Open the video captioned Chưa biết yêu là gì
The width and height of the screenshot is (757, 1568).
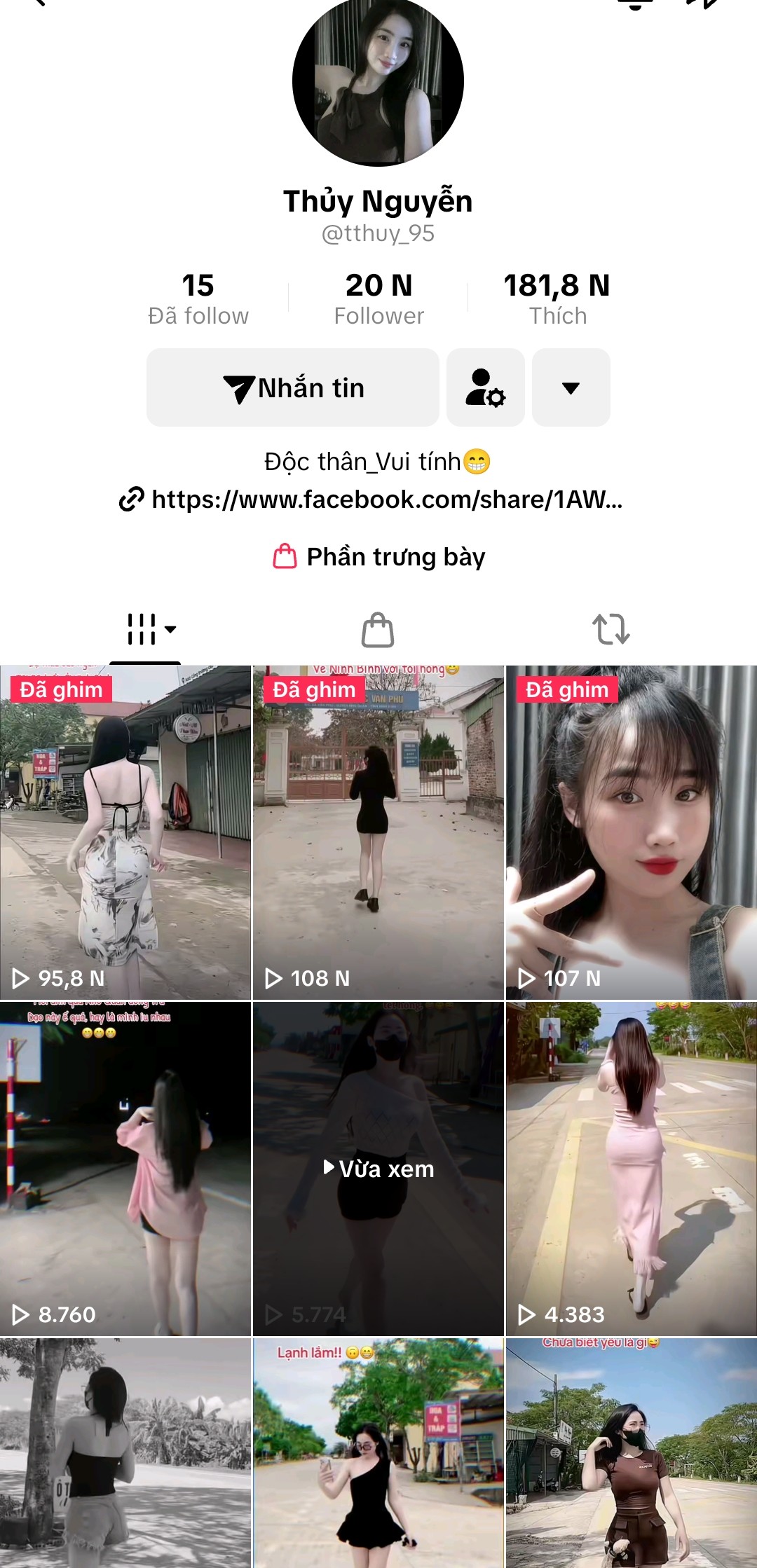631,1454
